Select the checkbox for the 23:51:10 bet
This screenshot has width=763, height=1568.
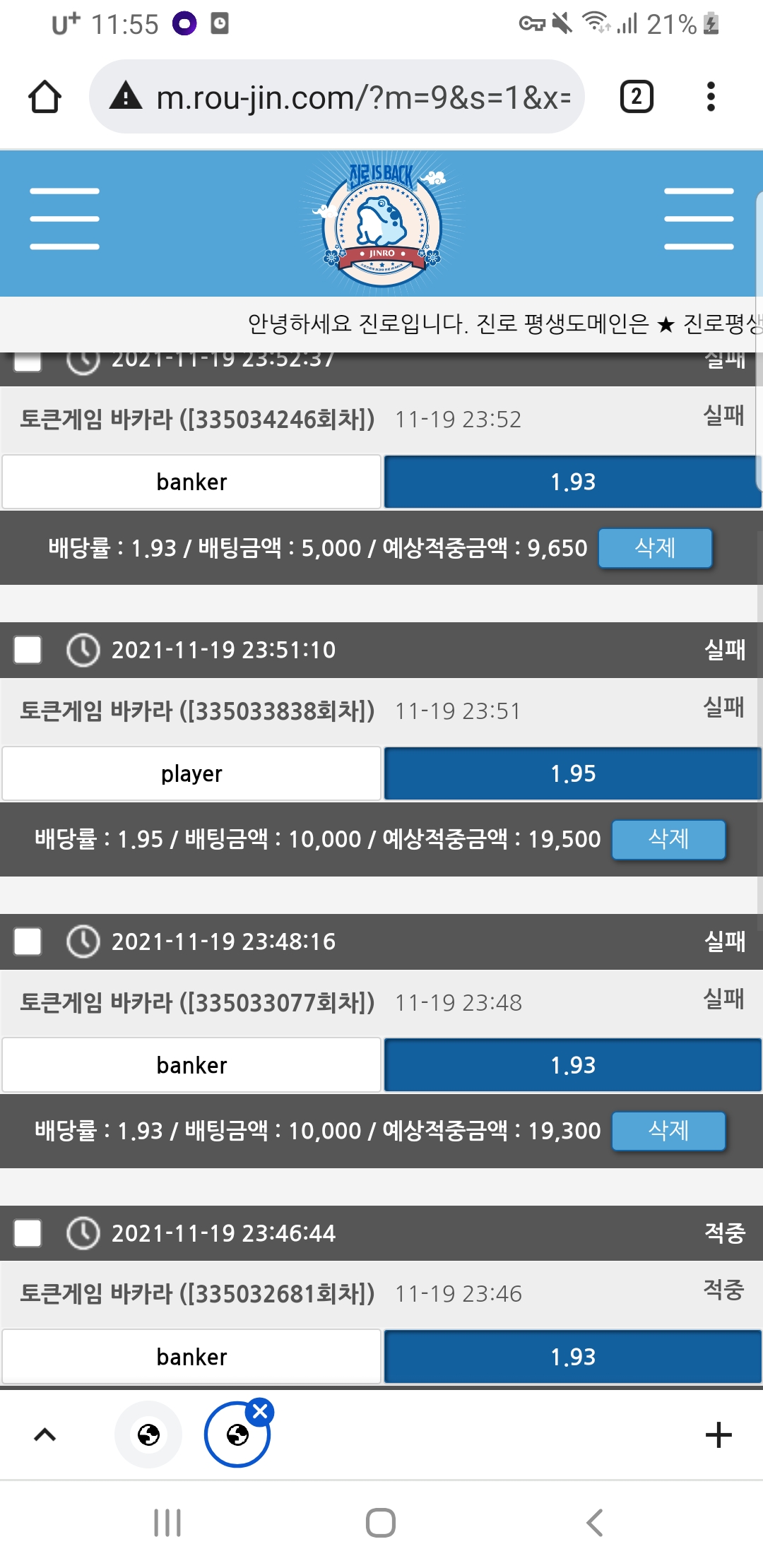click(x=28, y=650)
